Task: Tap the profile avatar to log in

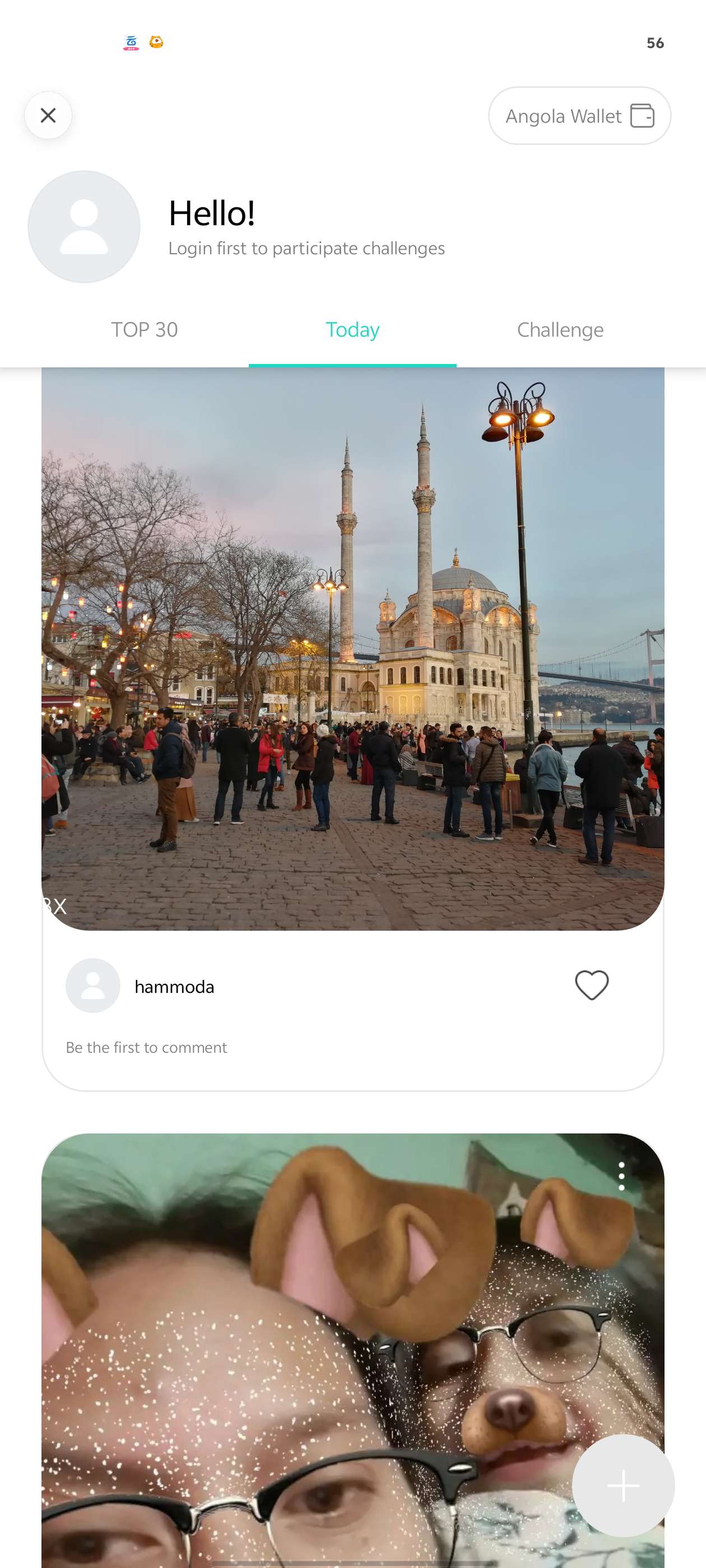Action: point(84,226)
